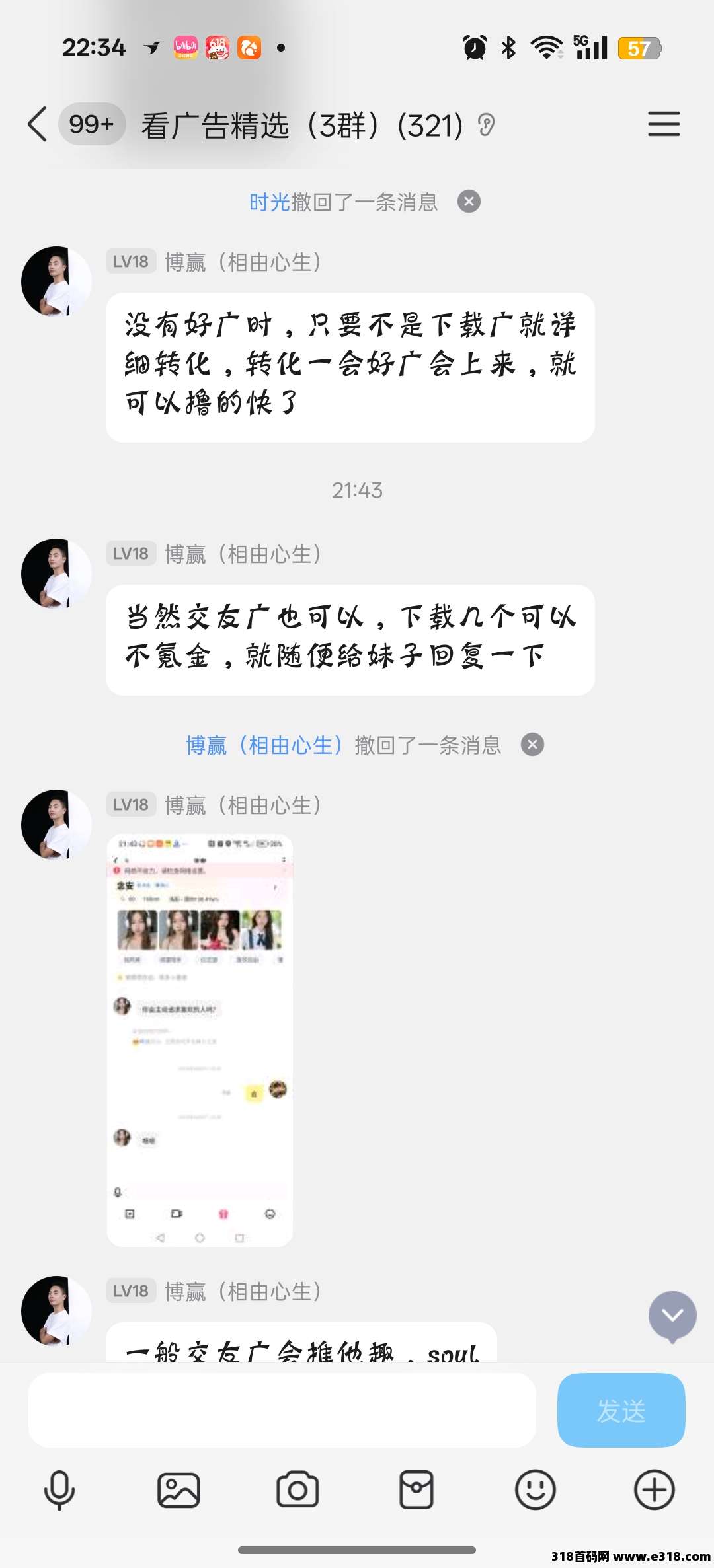Open the red packet icon
The height and width of the screenshot is (1568, 714).
coord(416,1489)
